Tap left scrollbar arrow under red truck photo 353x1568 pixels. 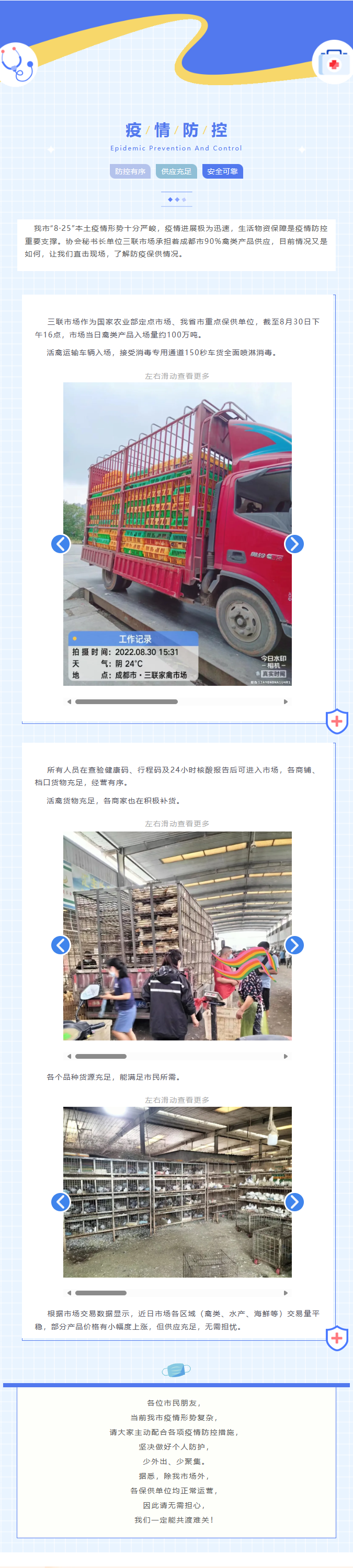(70, 702)
